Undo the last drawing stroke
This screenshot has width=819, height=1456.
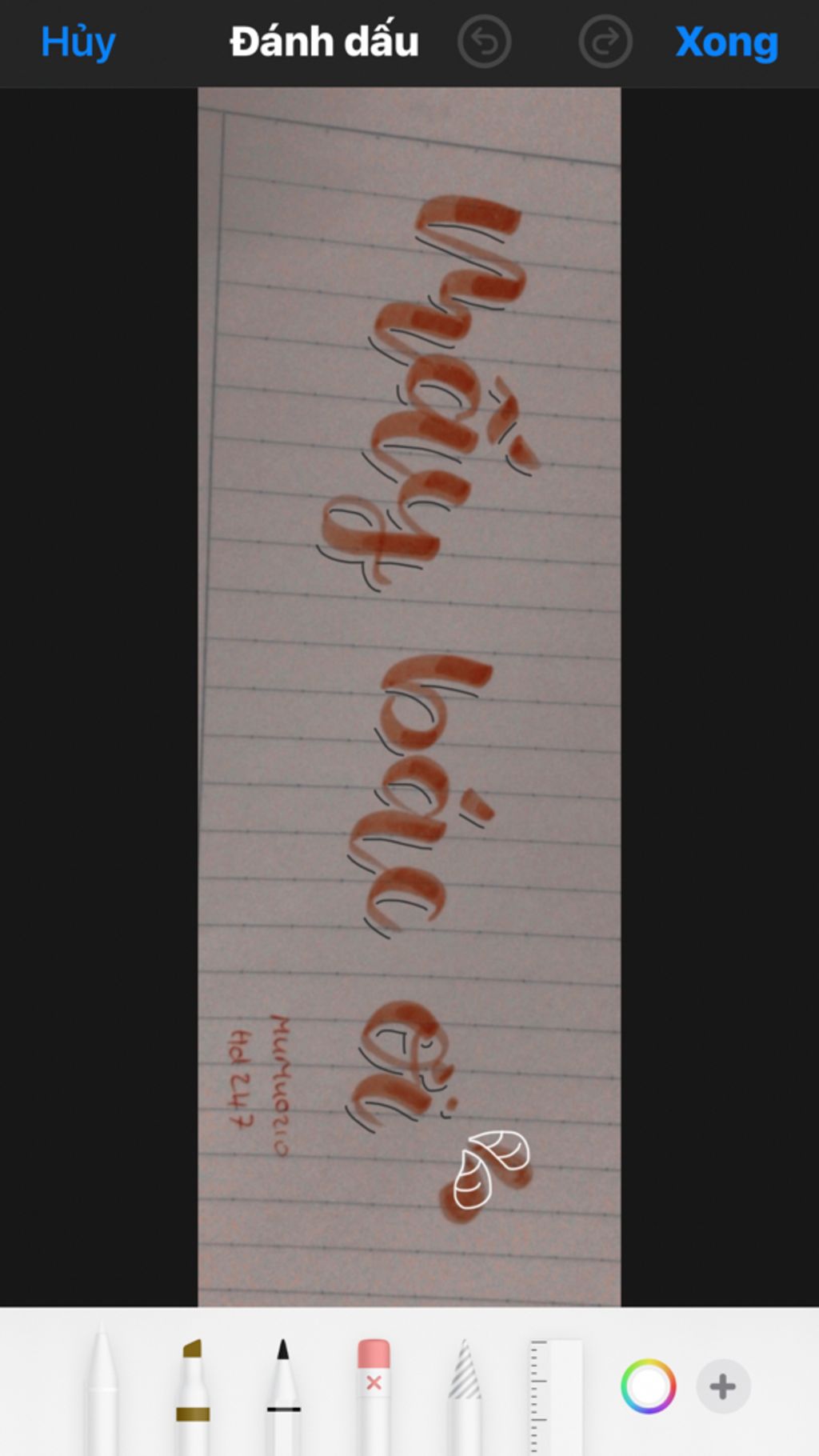click(x=484, y=42)
